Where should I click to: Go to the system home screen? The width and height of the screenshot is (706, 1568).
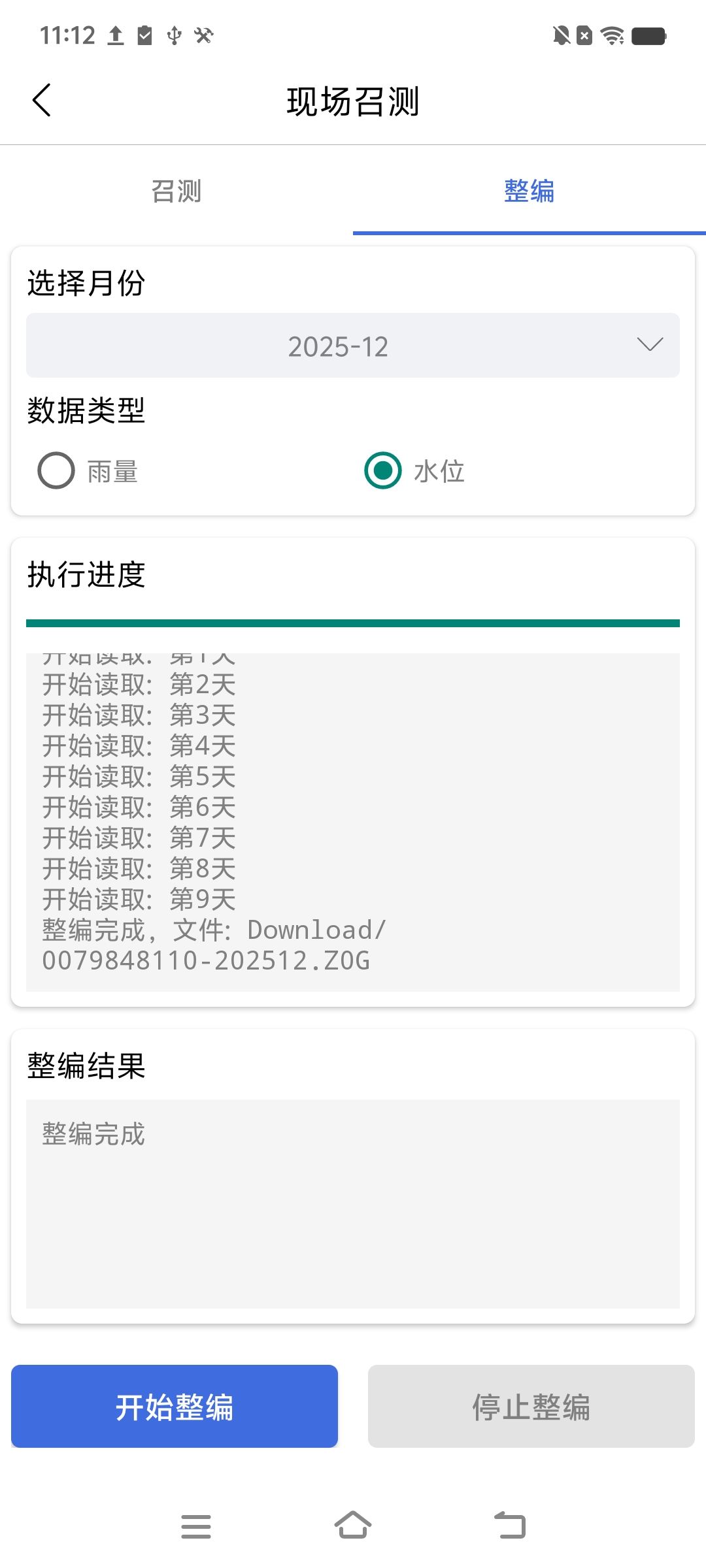pyautogui.click(x=353, y=1526)
